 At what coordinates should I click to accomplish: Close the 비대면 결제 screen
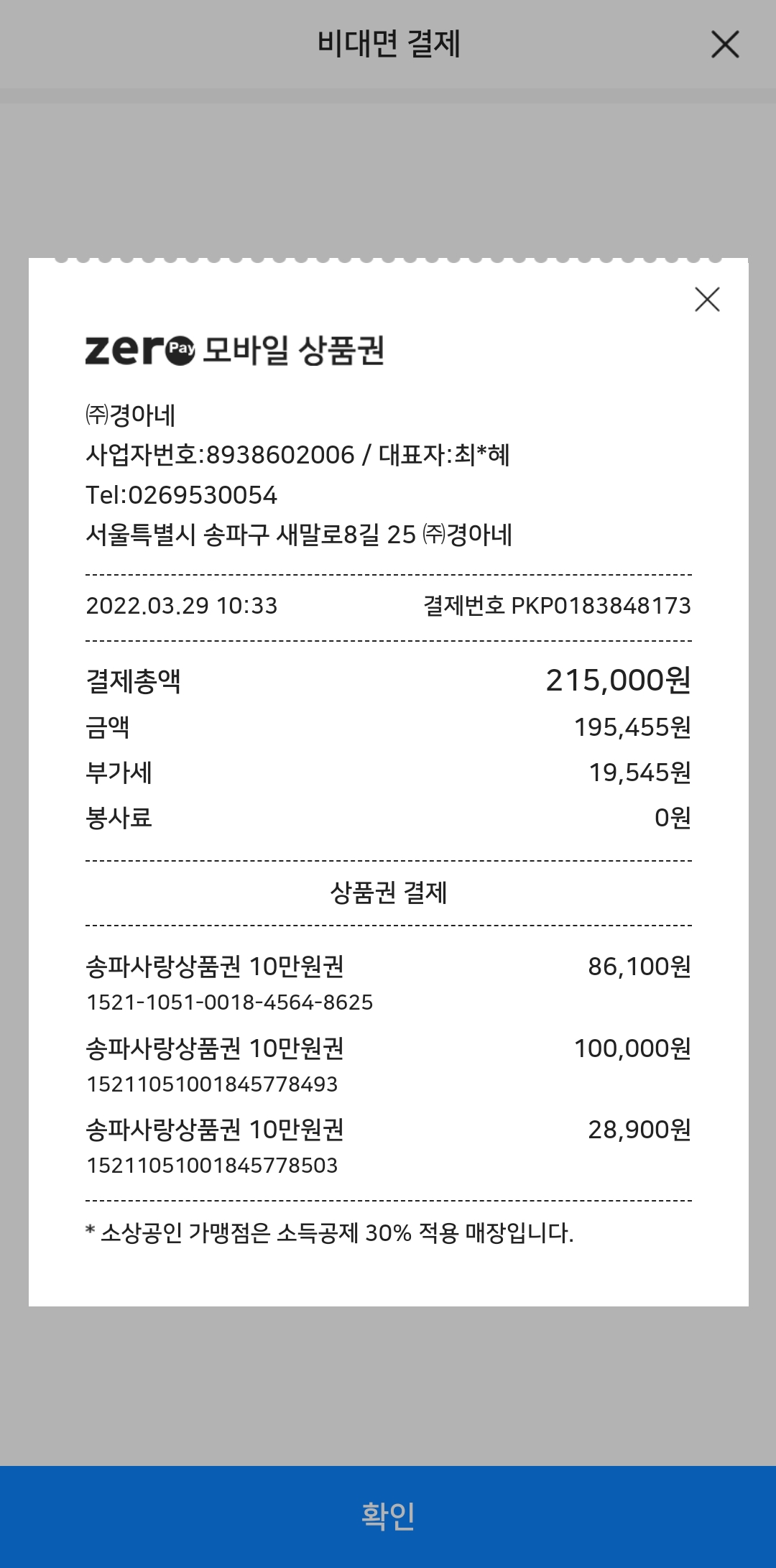[x=725, y=45]
